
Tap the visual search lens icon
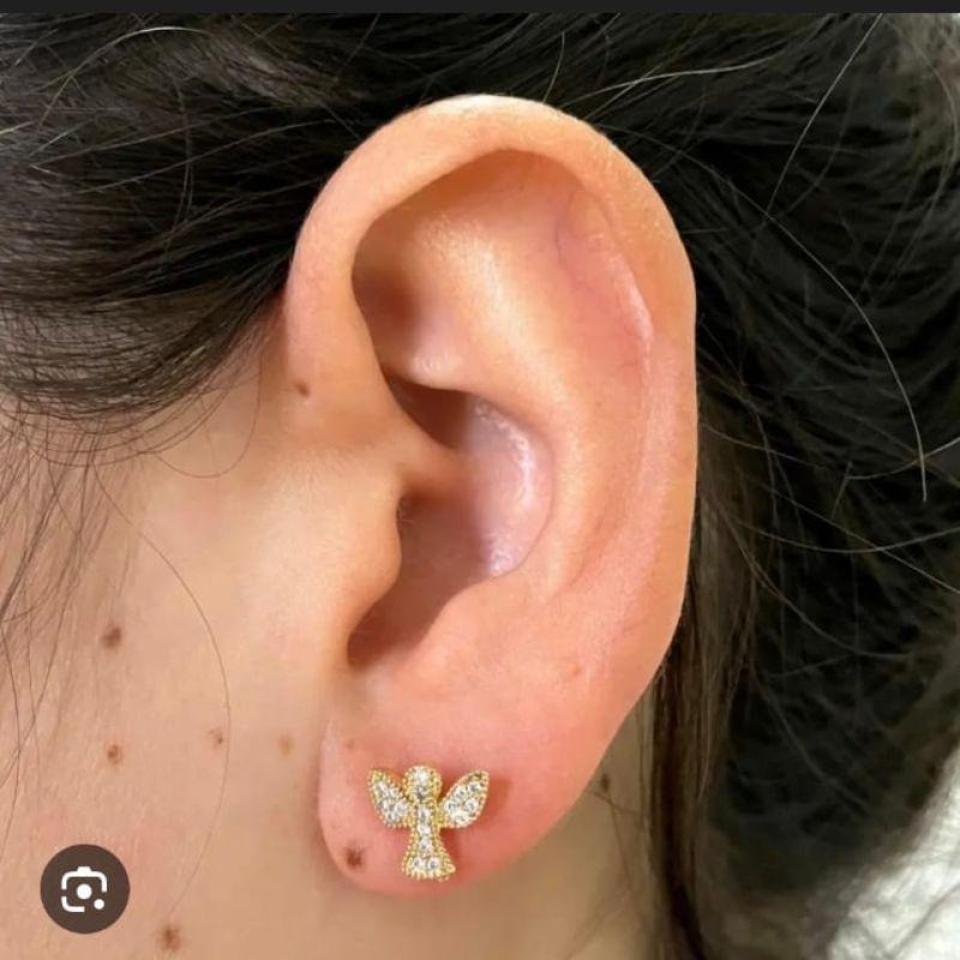coord(85,889)
